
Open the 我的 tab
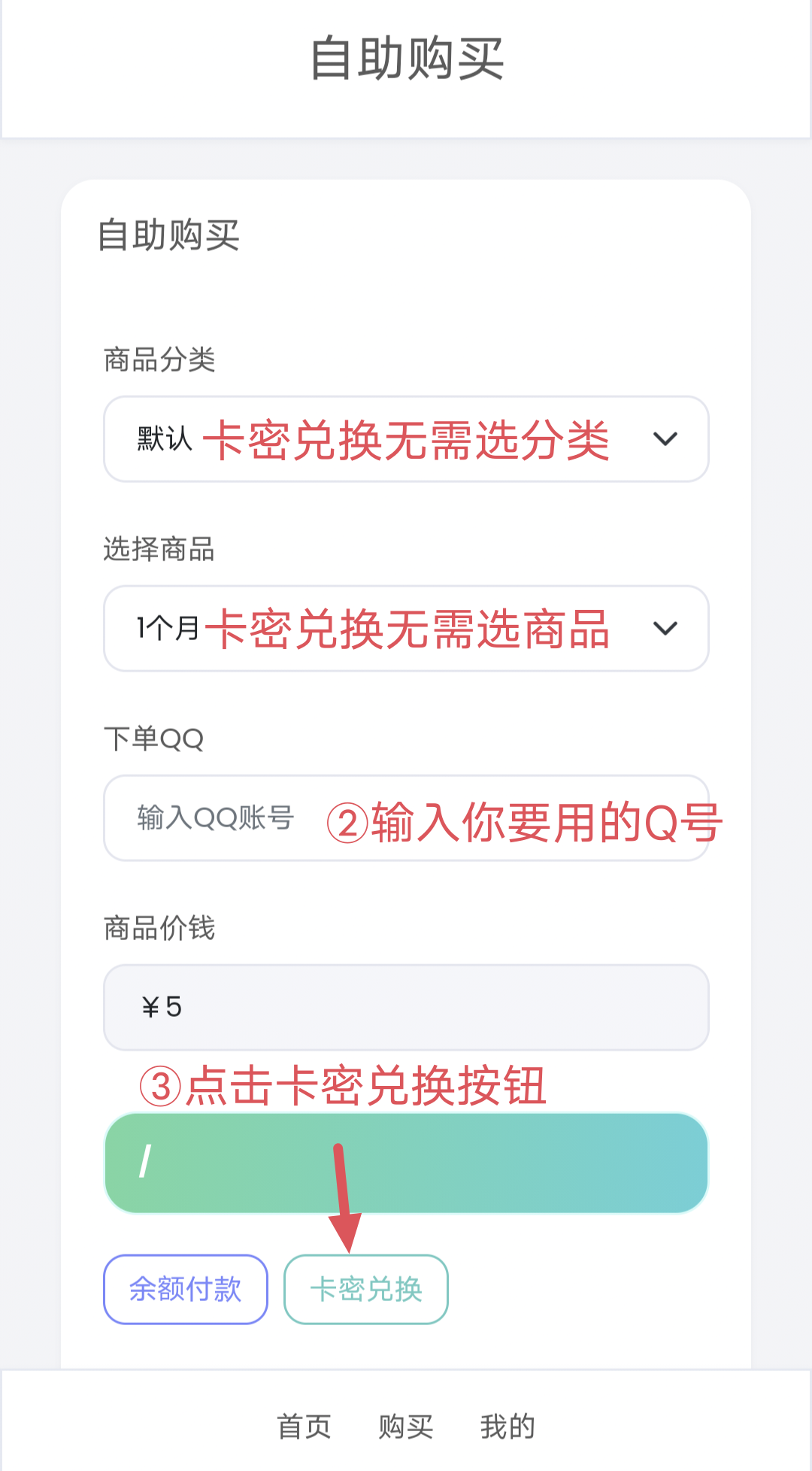point(507,1426)
